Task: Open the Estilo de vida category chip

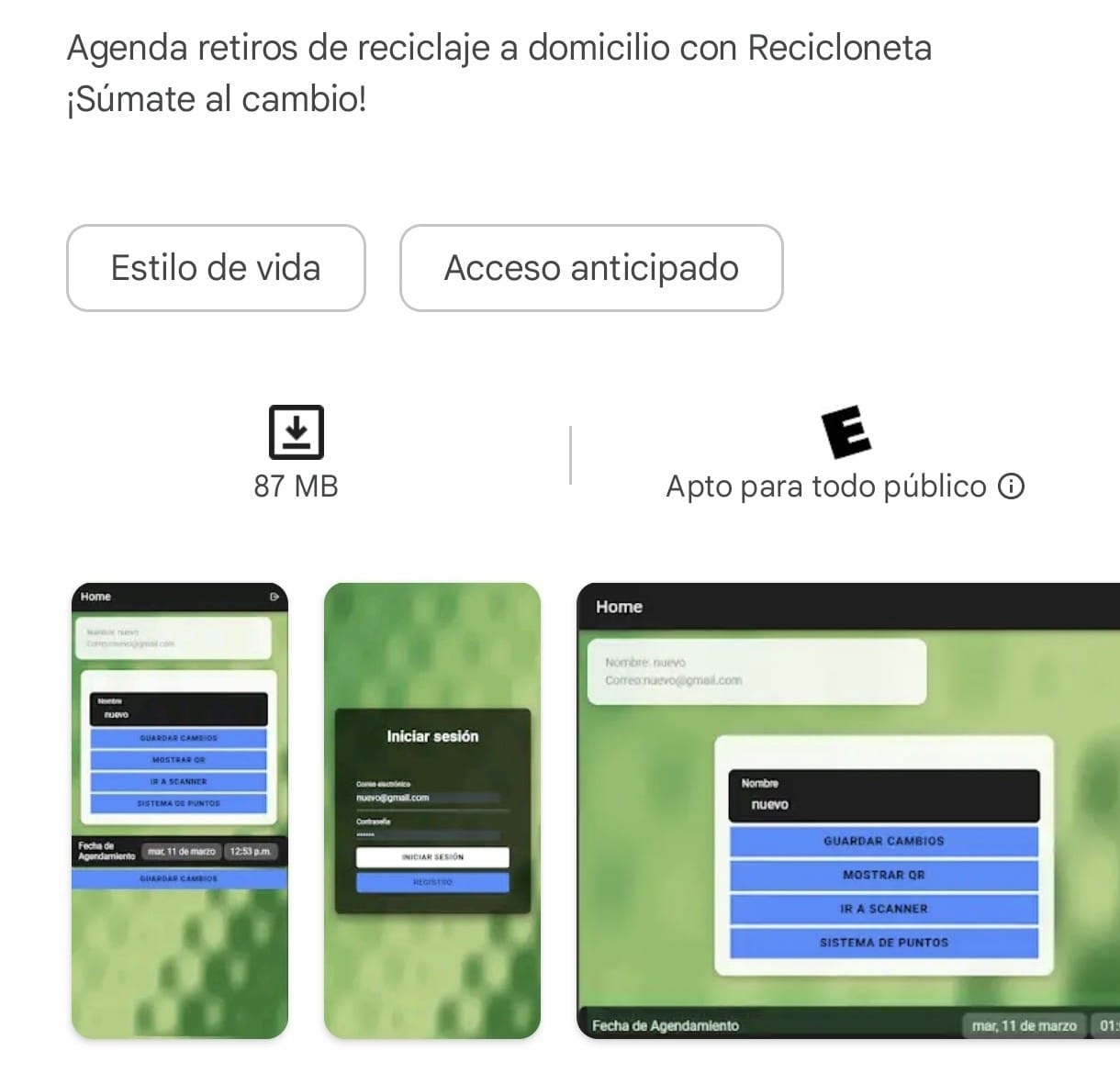Action: 216,268
